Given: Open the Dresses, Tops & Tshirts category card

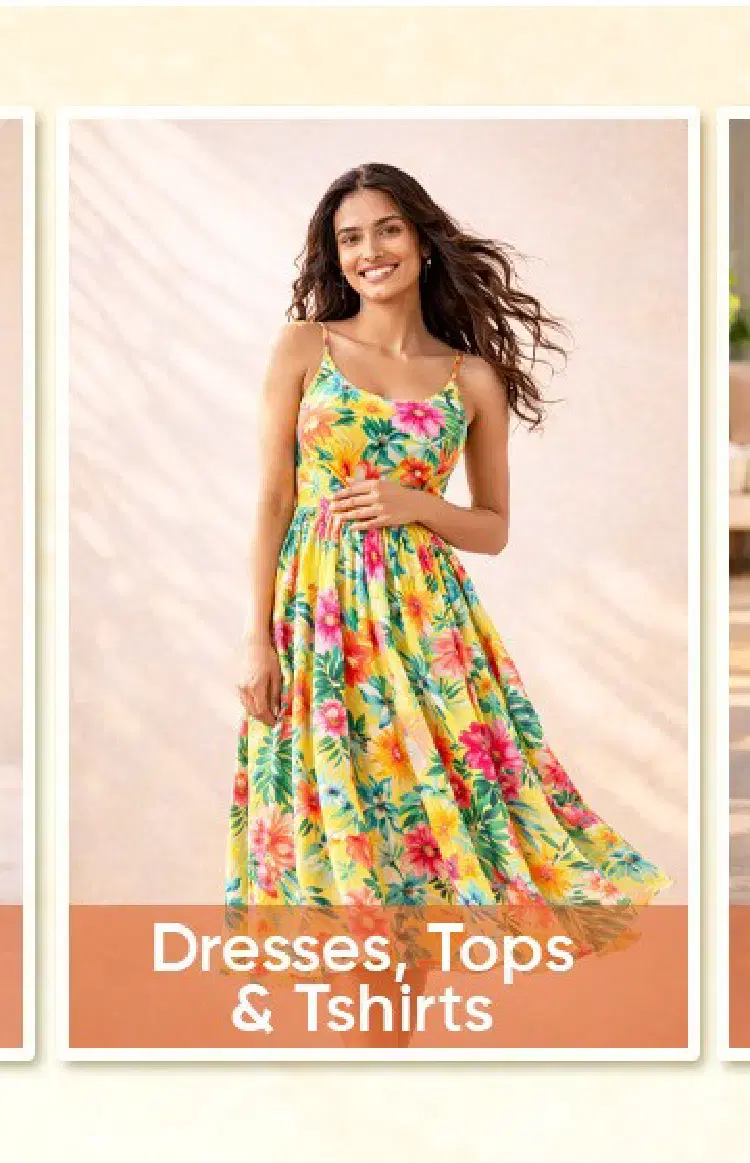Looking at the screenshot, I should [x=378, y=582].
